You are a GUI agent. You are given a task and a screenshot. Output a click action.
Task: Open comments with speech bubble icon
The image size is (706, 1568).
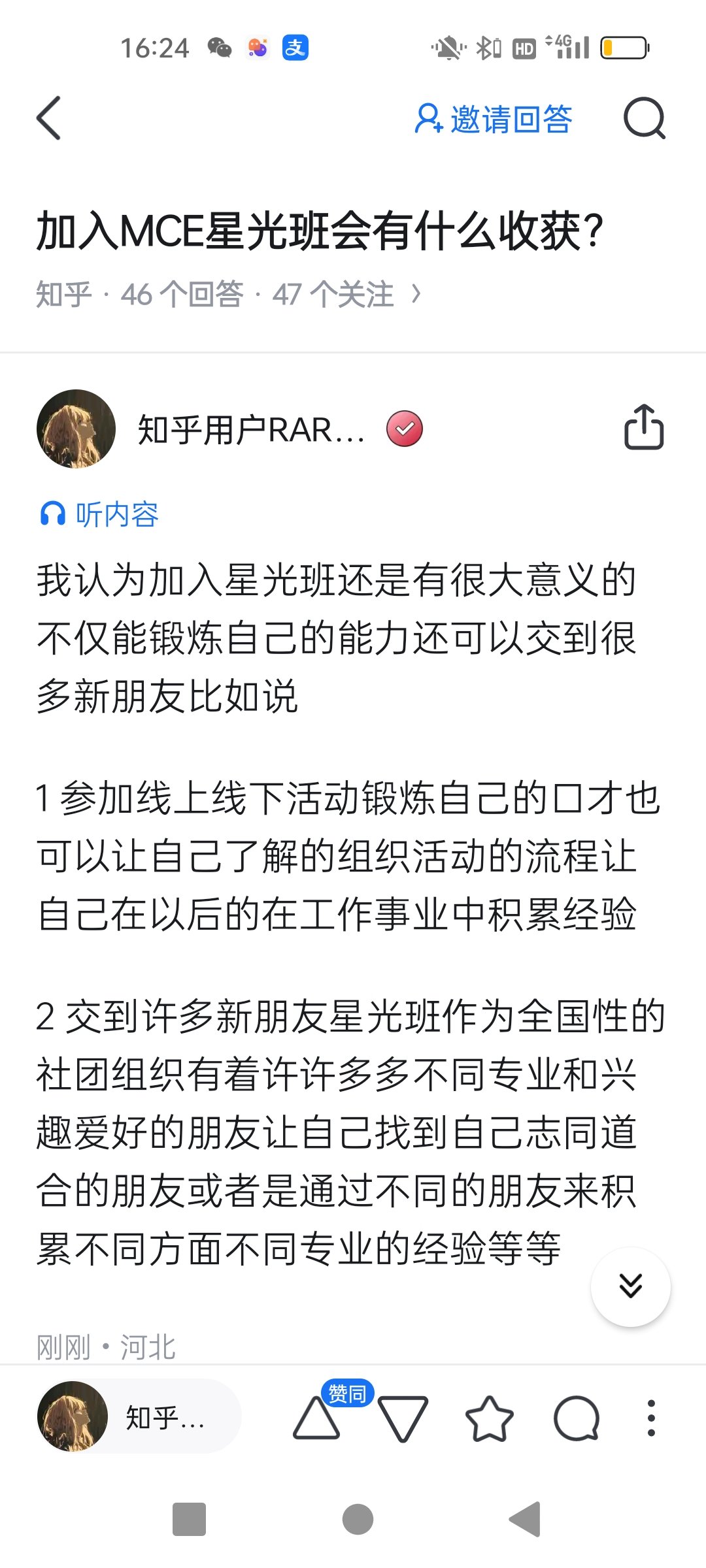click(577, 1418)
